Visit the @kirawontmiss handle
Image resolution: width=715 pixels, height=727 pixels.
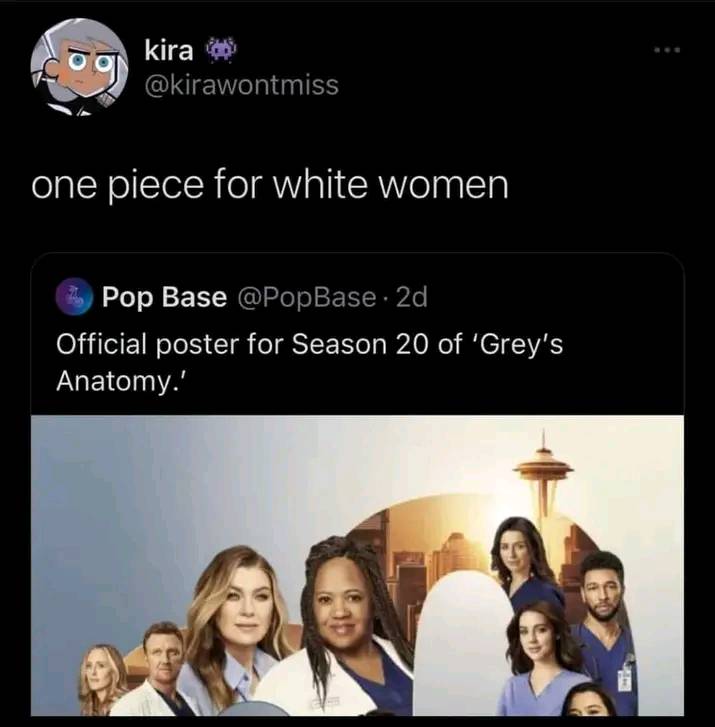(x=241, y=86)
